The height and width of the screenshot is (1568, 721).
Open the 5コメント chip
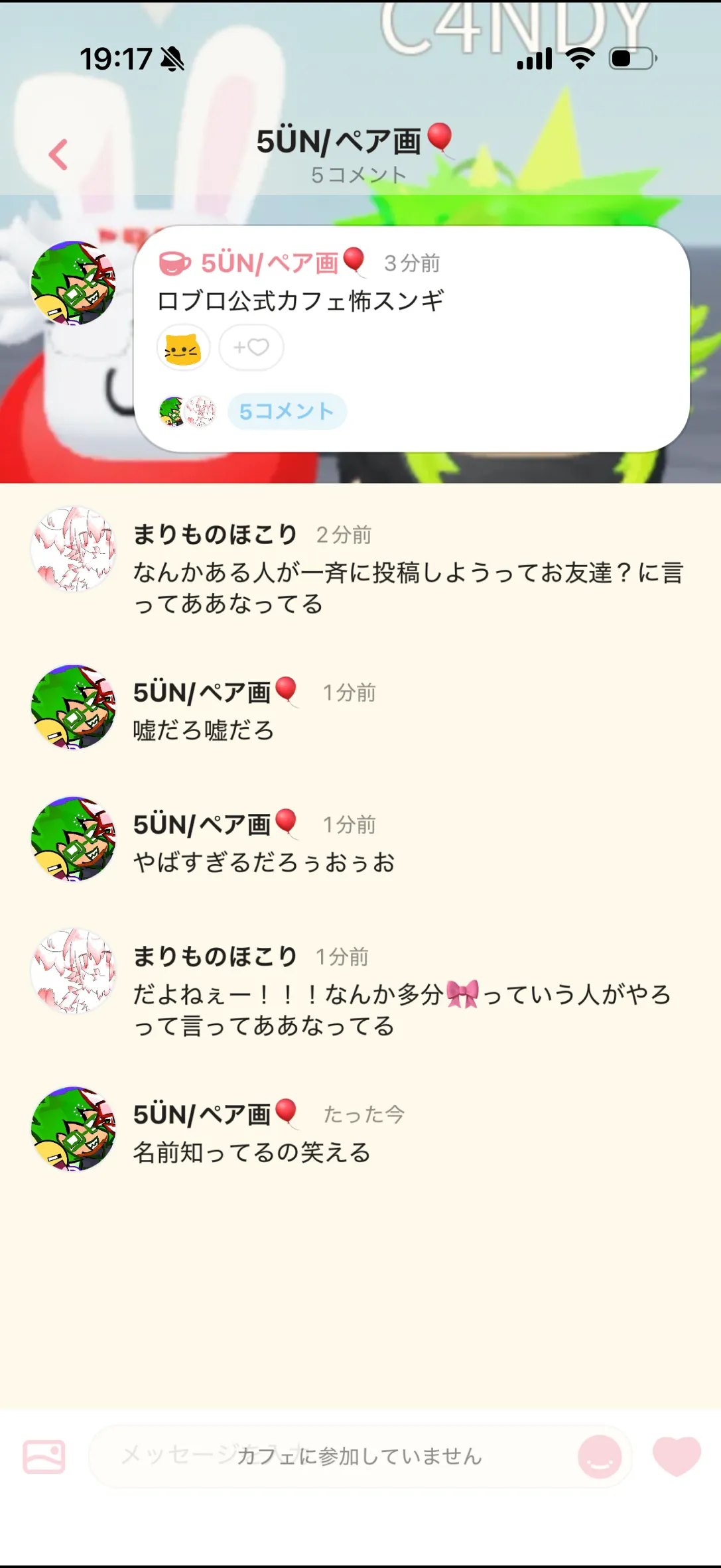pos(287,411)
